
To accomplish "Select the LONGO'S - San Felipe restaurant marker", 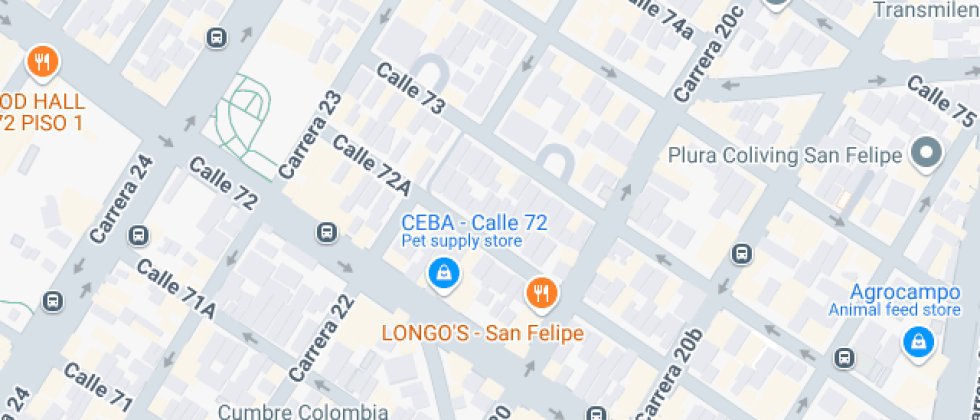I will click(541, 292).
